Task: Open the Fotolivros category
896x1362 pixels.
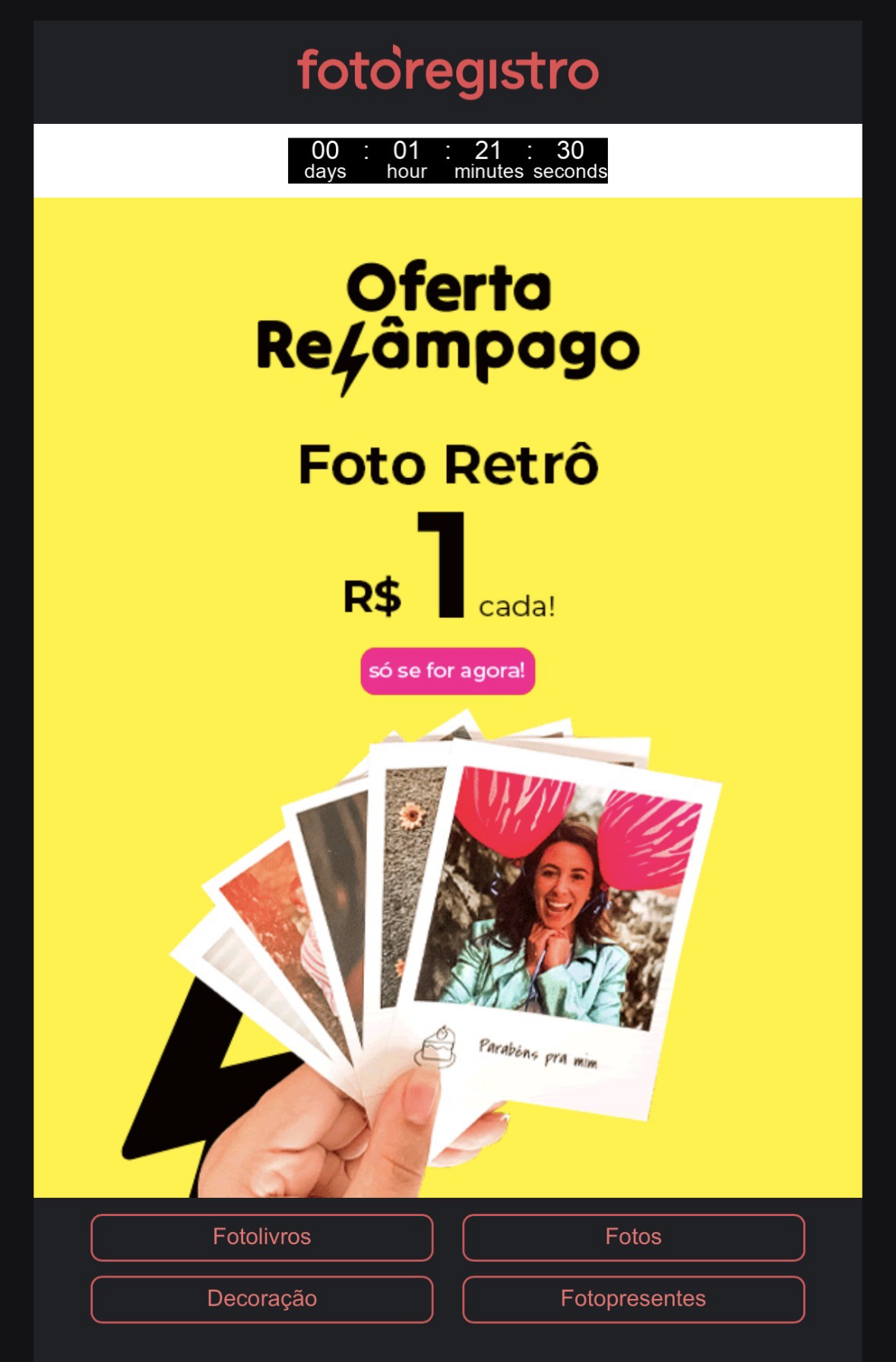Action: click(x=261, y=1237)
